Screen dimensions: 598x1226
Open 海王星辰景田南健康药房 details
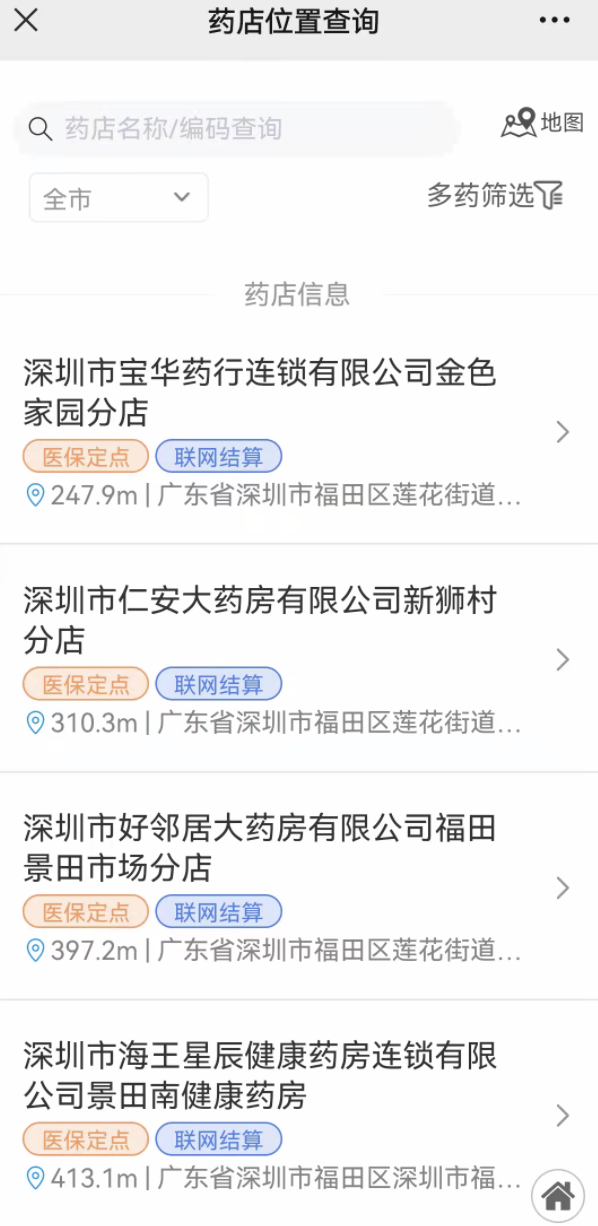point(299,1114)
